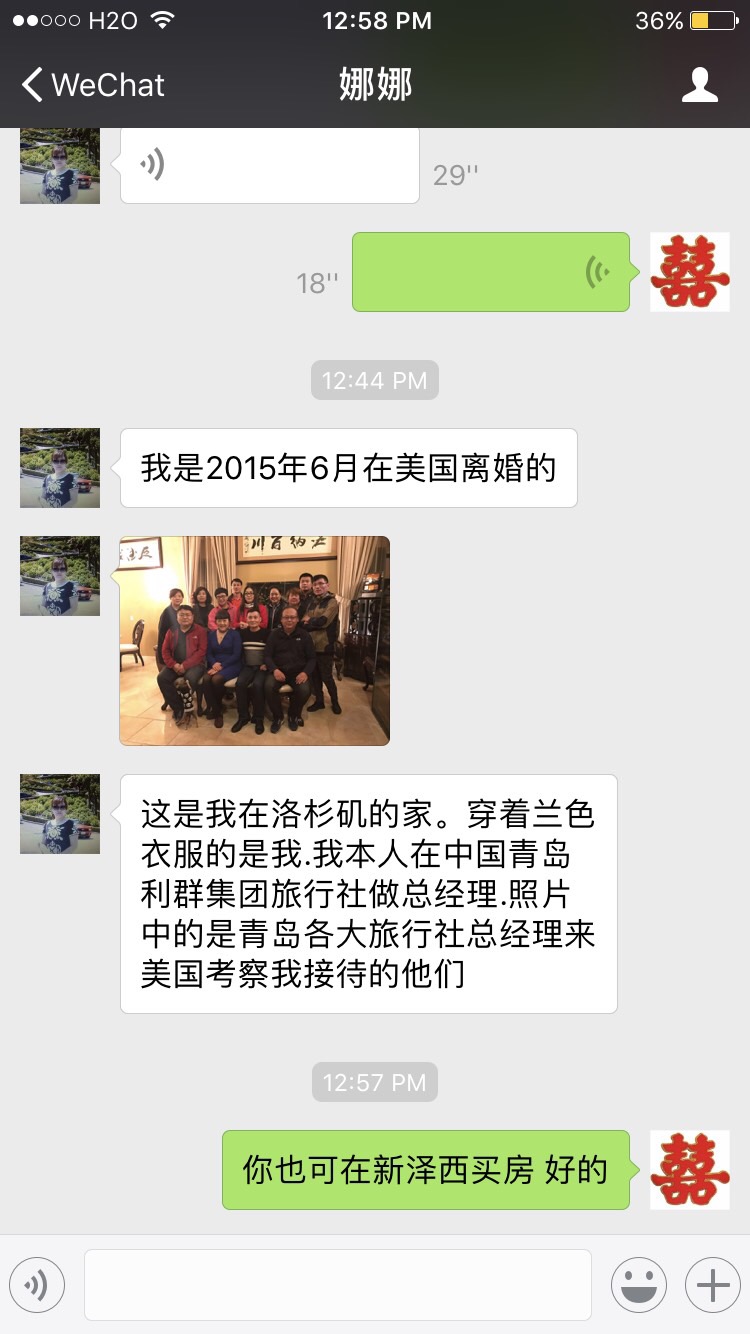Tap the message text field

[x=337, y=1285]
